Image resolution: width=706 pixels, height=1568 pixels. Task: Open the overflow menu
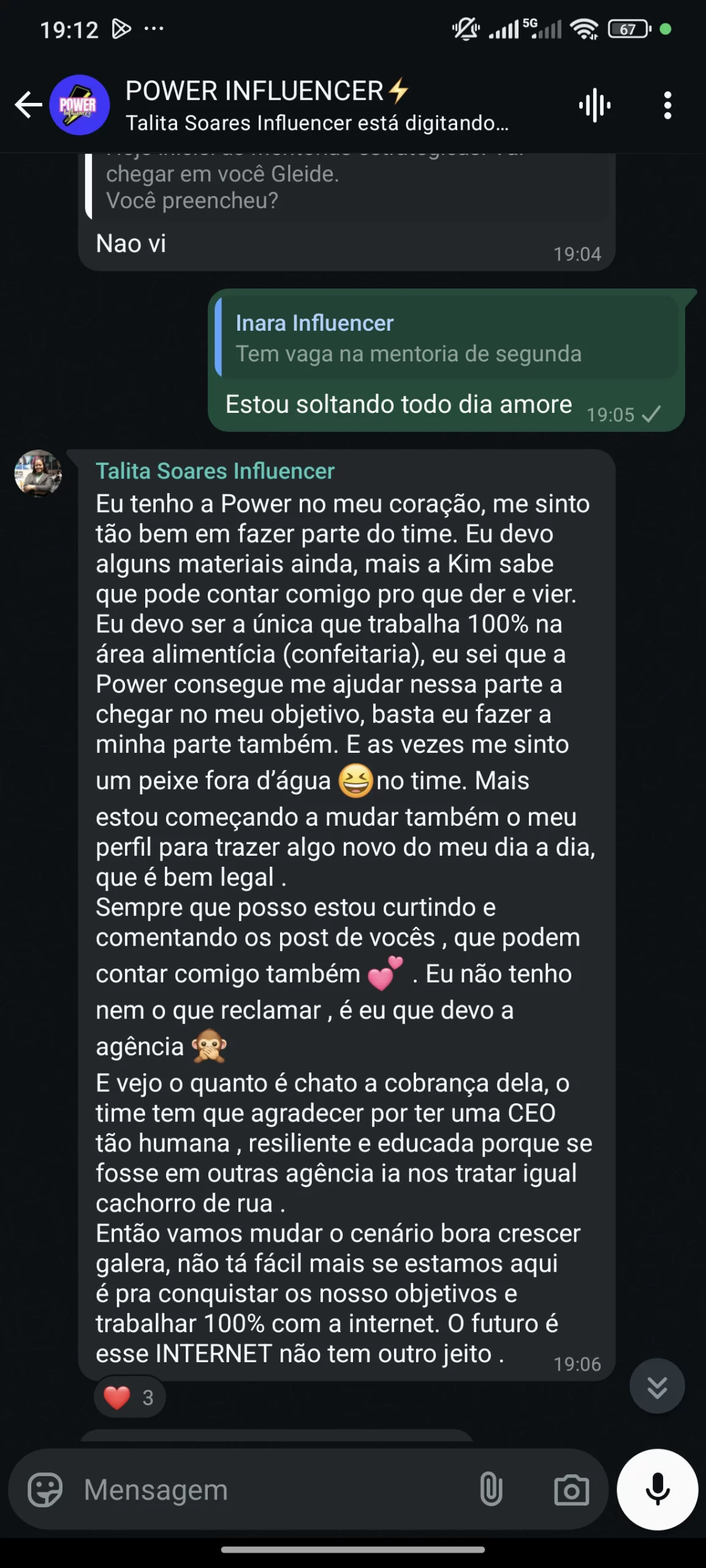click(667, 105)
